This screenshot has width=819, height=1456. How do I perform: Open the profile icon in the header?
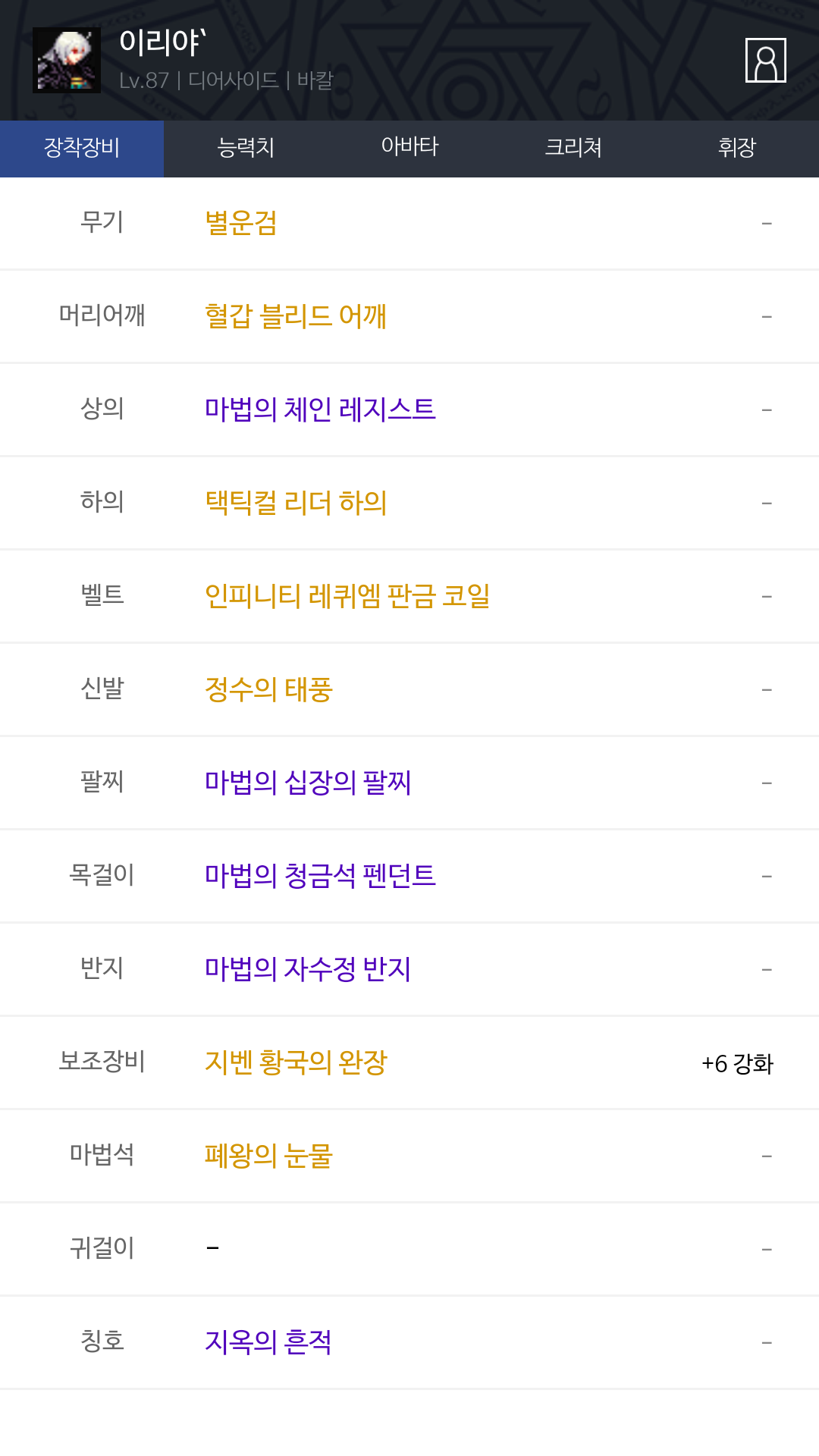pos(765,60)
